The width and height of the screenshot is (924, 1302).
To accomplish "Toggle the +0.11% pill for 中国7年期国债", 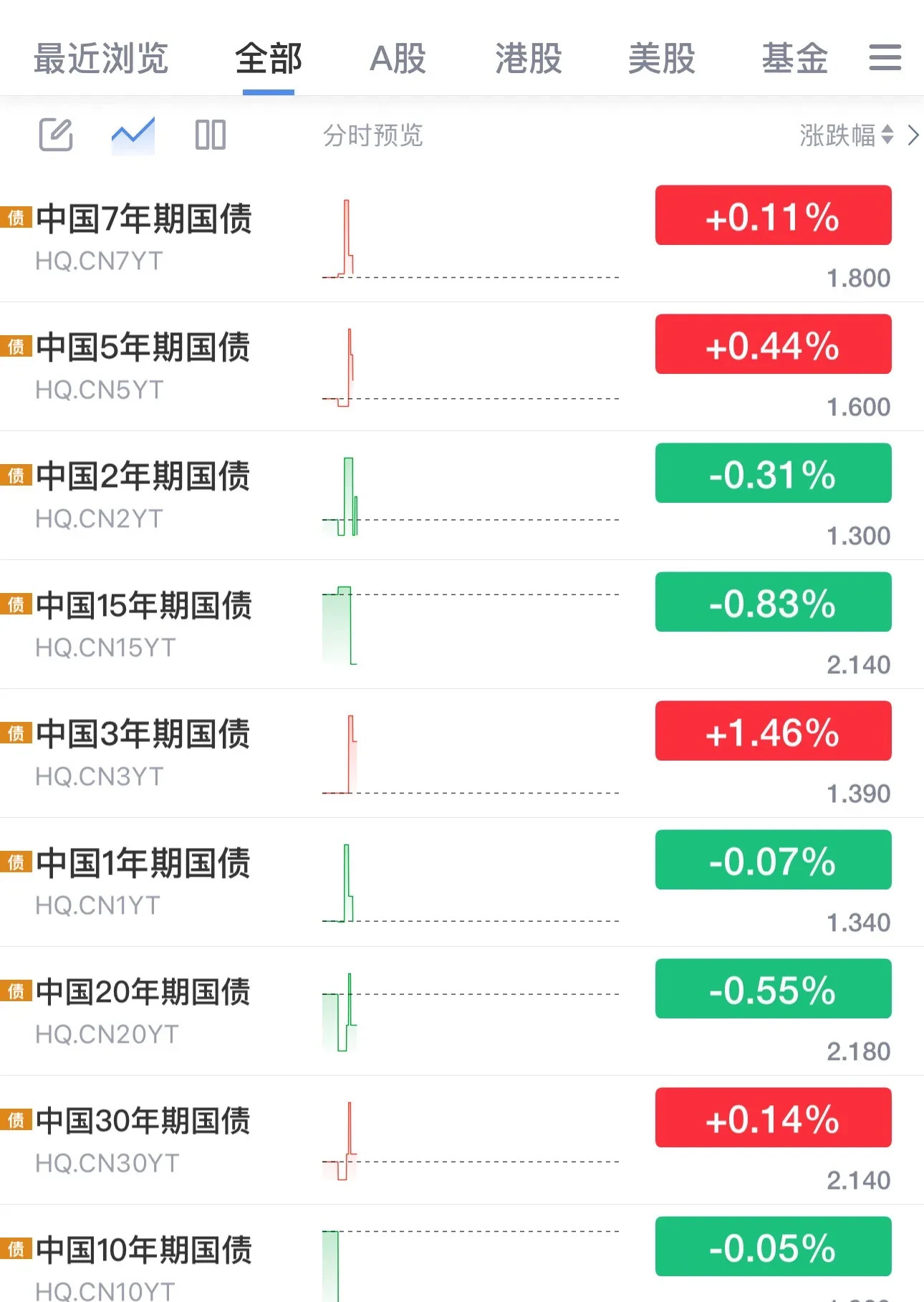I will [x=772, y=216].
